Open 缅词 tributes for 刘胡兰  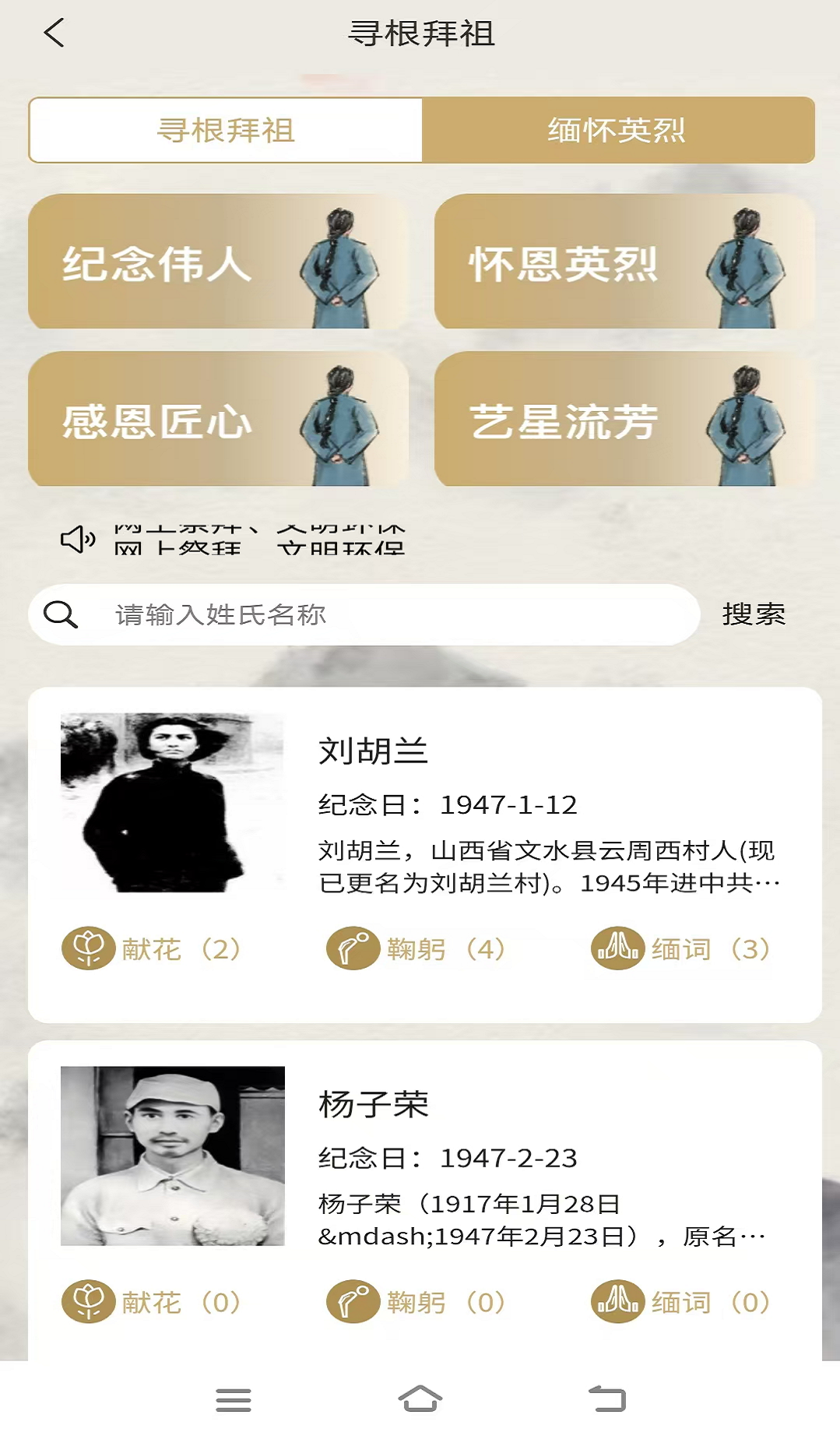click(x=681, y=948)
